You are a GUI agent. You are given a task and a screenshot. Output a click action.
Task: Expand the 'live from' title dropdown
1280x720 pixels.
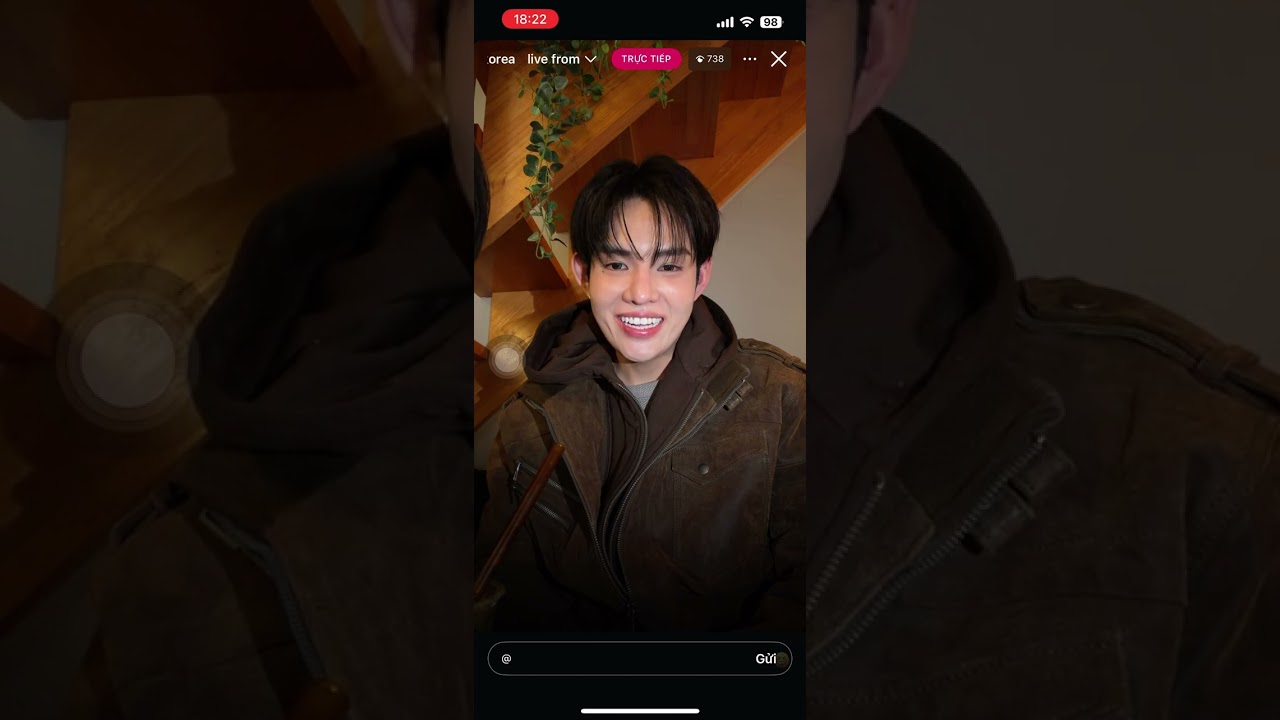pos(590,59)
